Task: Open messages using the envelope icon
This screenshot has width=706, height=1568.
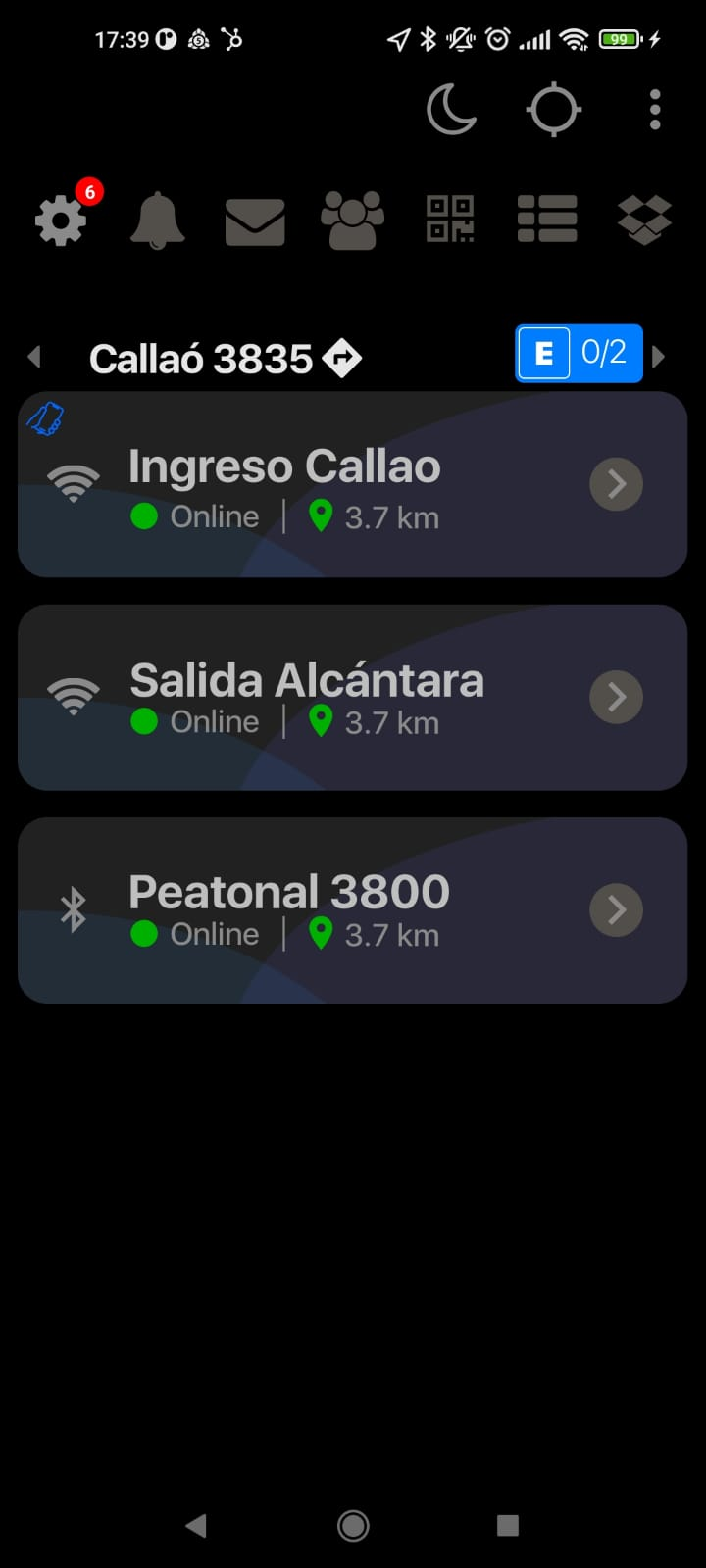Action: [x=255, y=218]
